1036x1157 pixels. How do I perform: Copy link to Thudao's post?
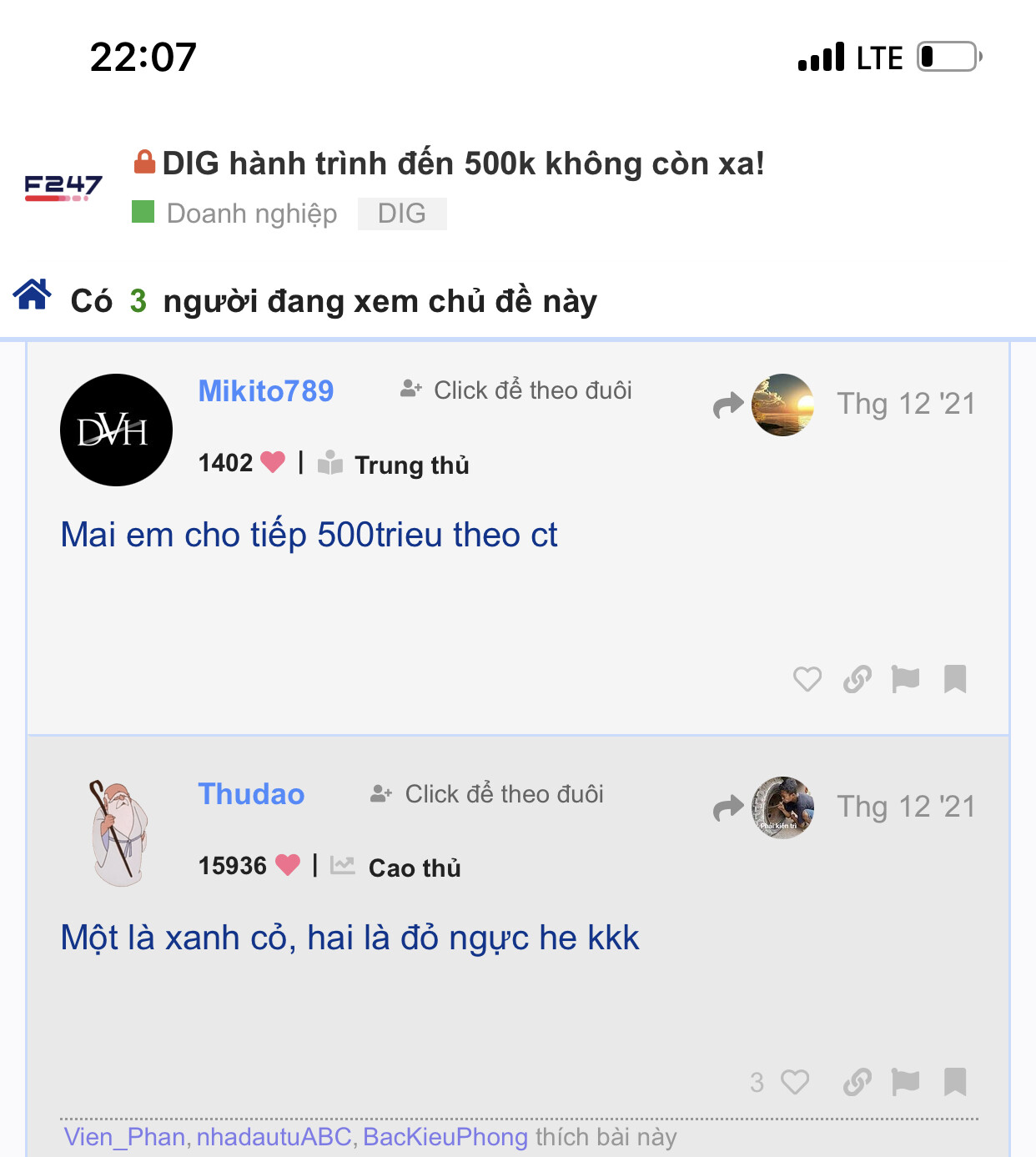[x=857, y=1082]
